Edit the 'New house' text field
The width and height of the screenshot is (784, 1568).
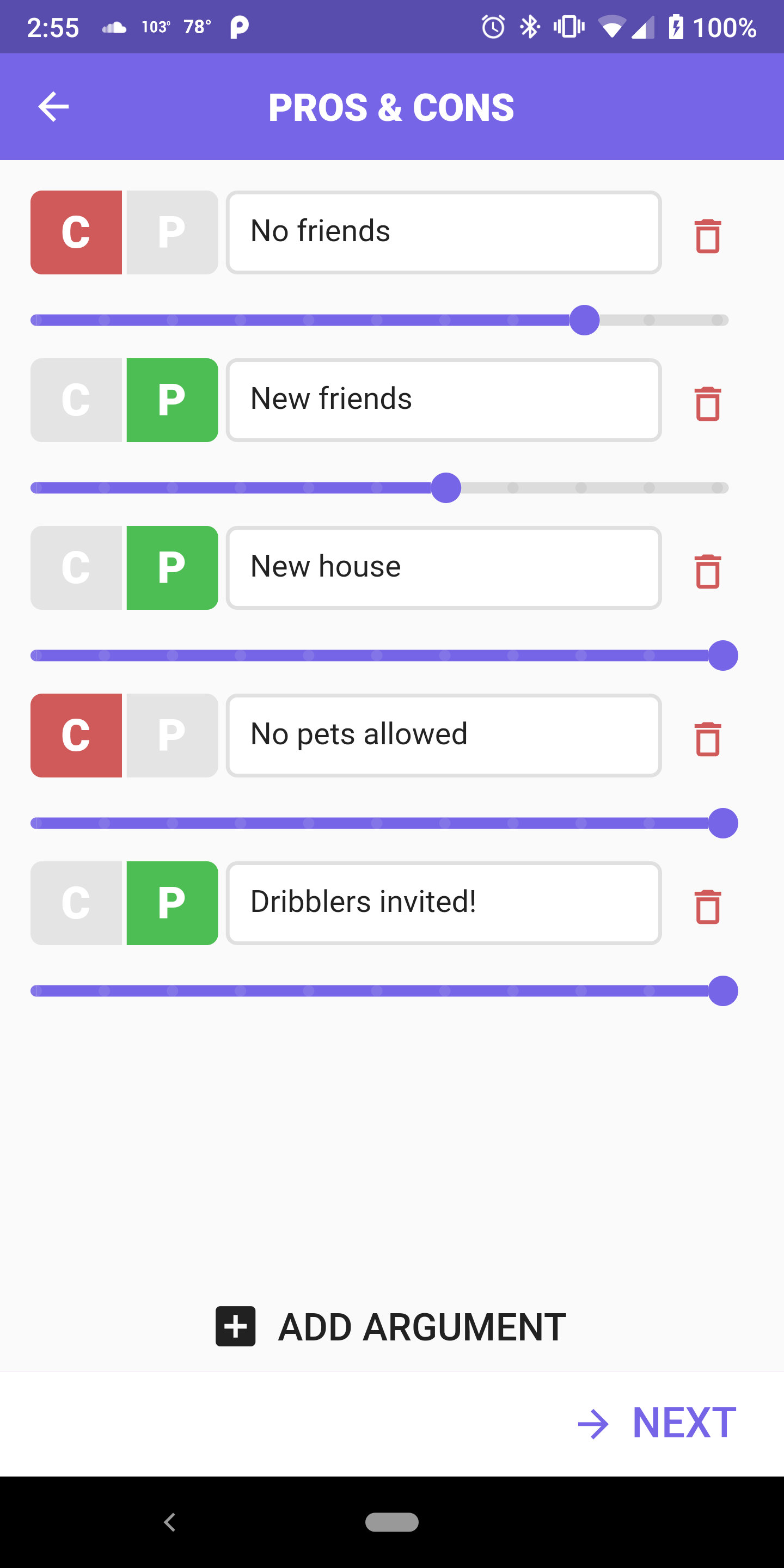point(444,567)
